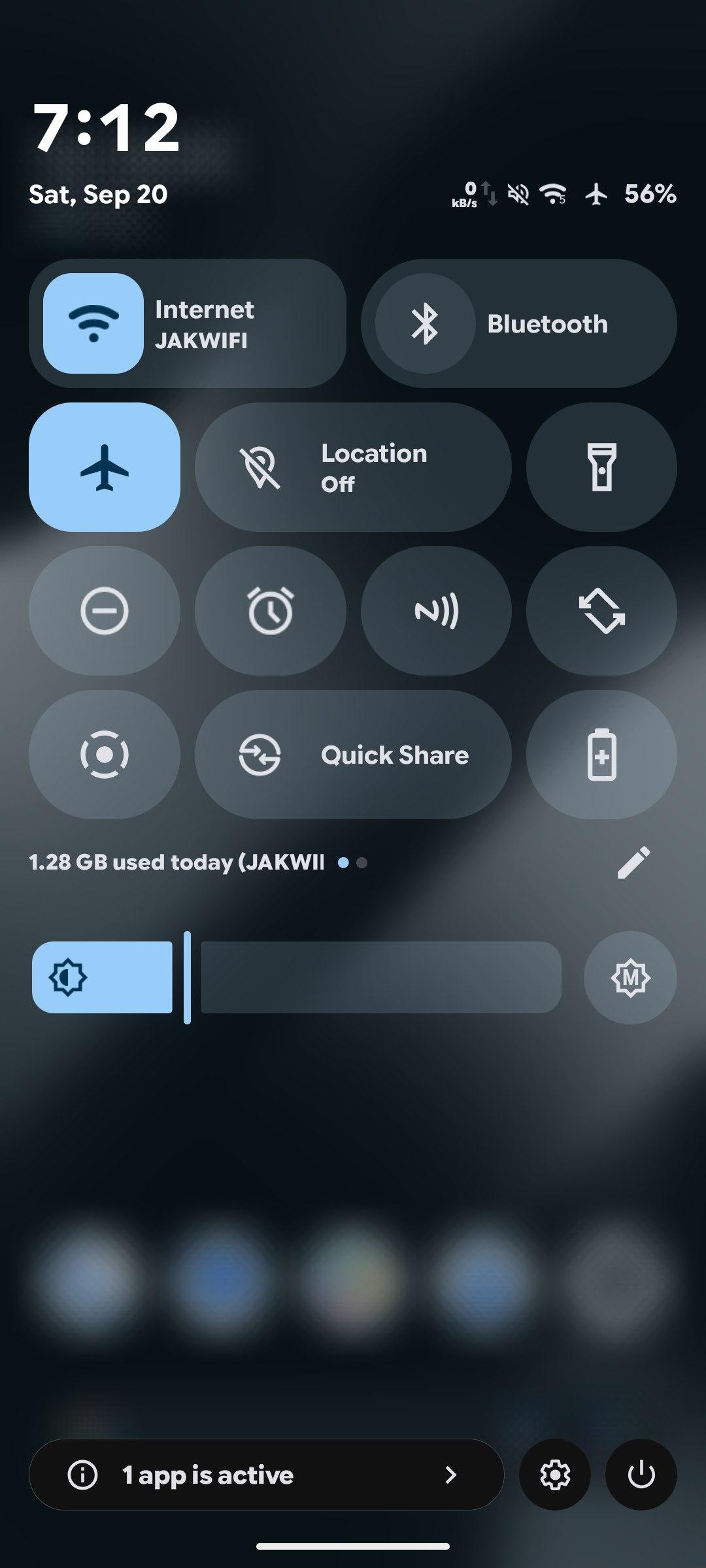
Task: Open the alarm tile
Action: pyautogui.click(x=271, y=611)
